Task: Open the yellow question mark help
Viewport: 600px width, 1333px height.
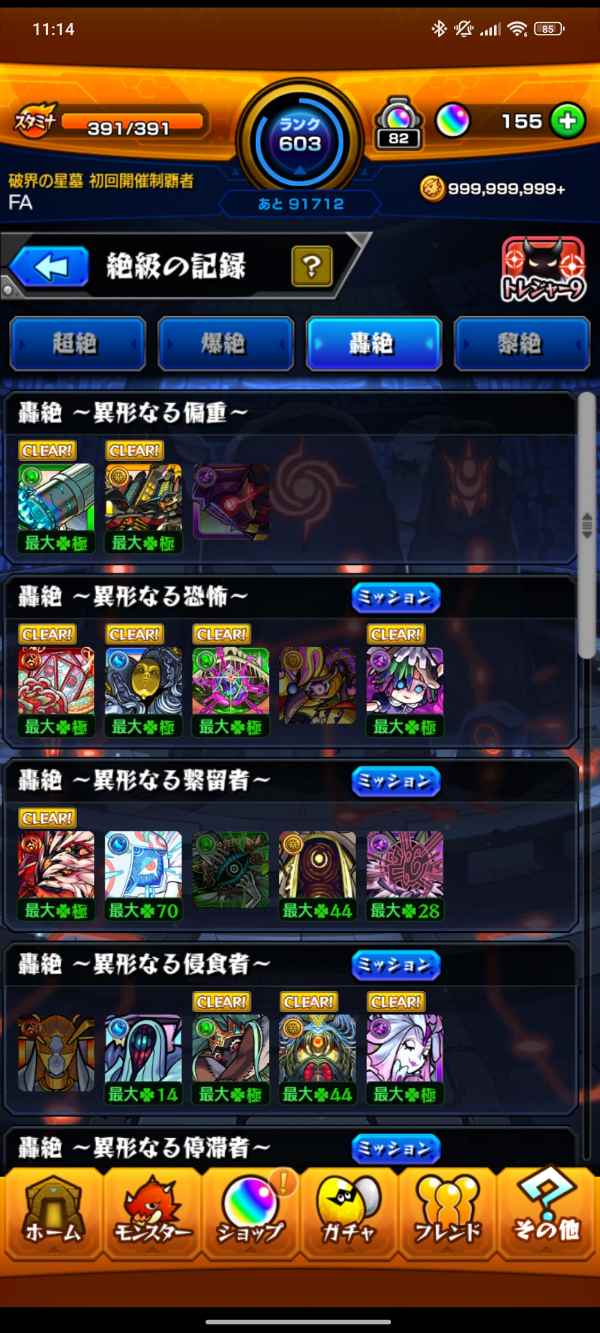Action: click(312, 266)
